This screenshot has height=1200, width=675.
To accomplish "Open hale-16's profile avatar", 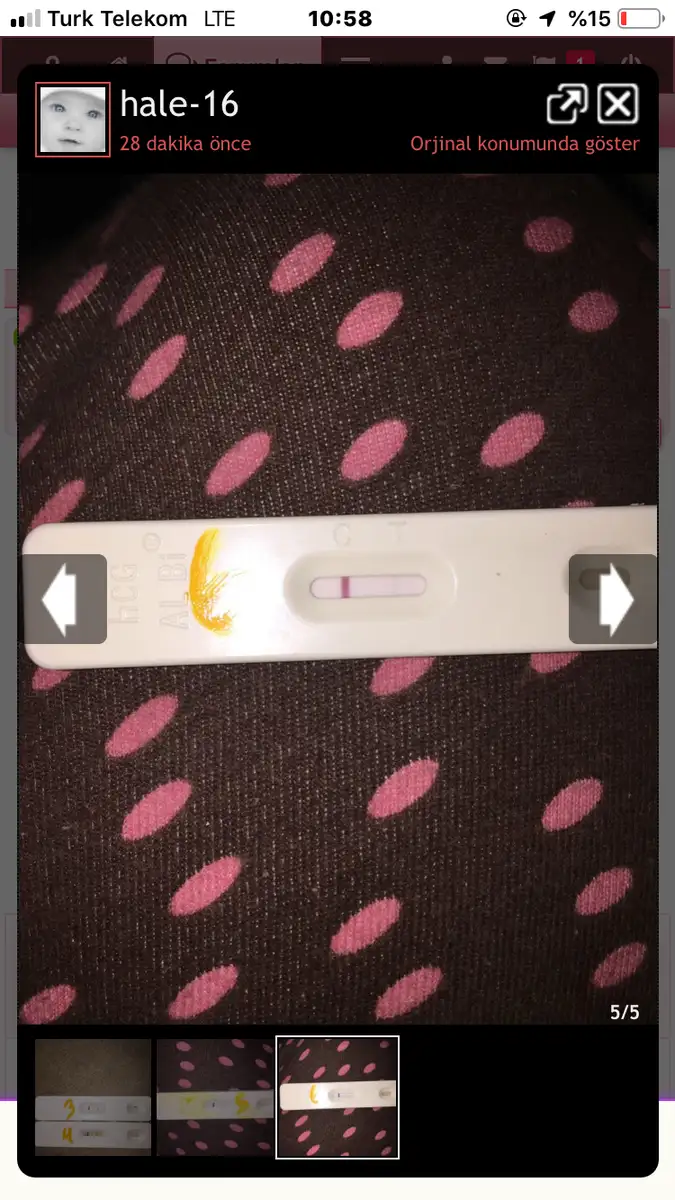I will [73, 119].
